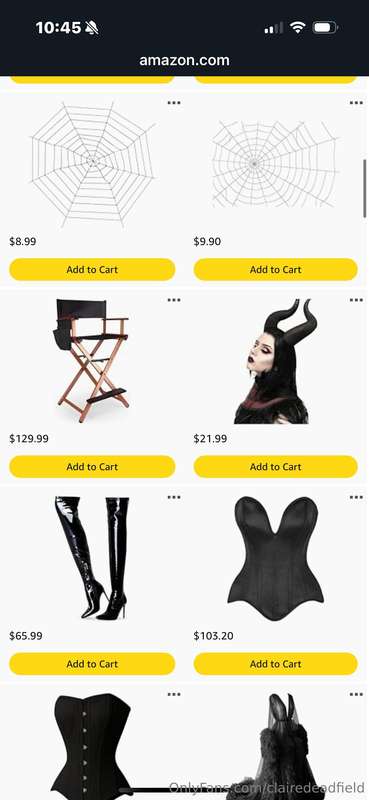
Task: View the director chair product image
Action: (x=91, y=361)
